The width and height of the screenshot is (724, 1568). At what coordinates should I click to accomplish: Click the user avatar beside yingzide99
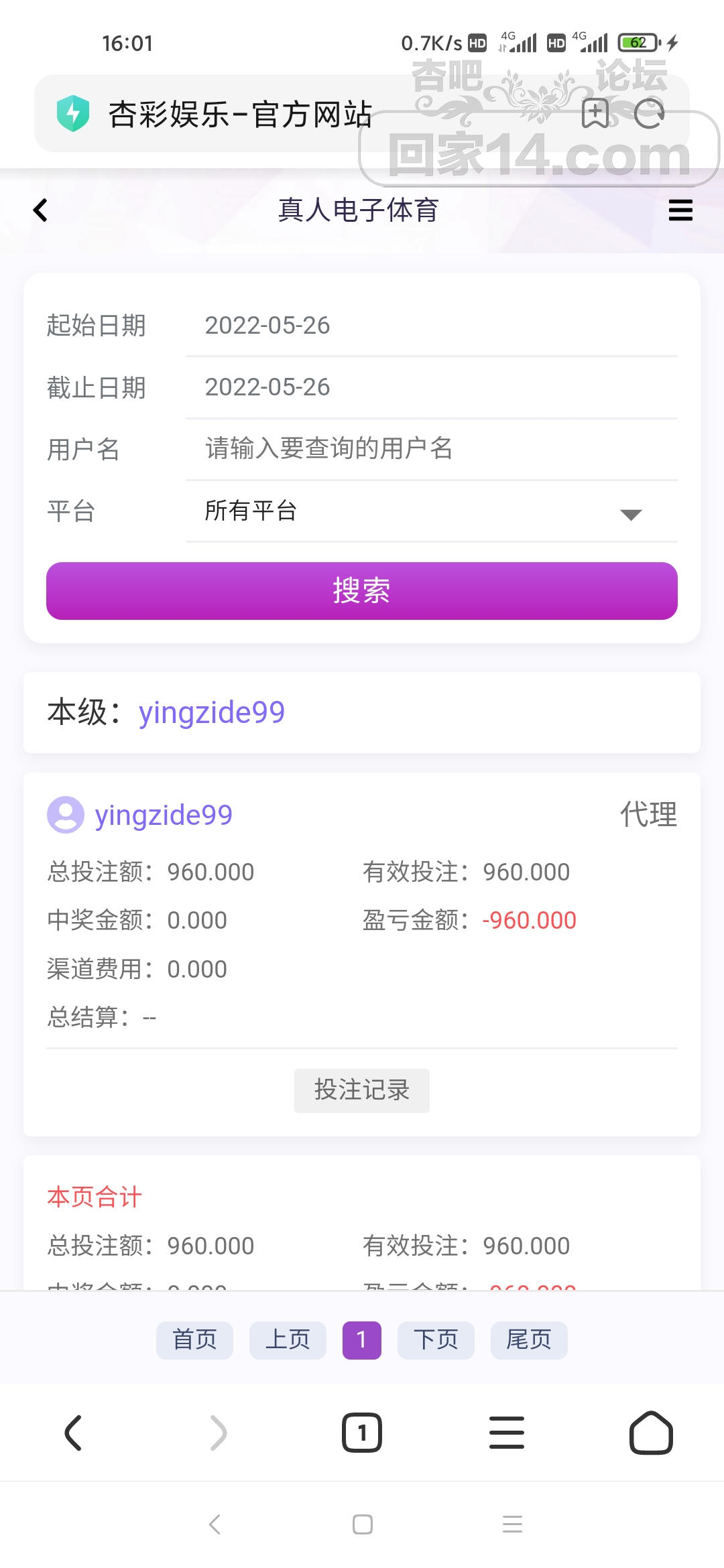coord(65,815)
